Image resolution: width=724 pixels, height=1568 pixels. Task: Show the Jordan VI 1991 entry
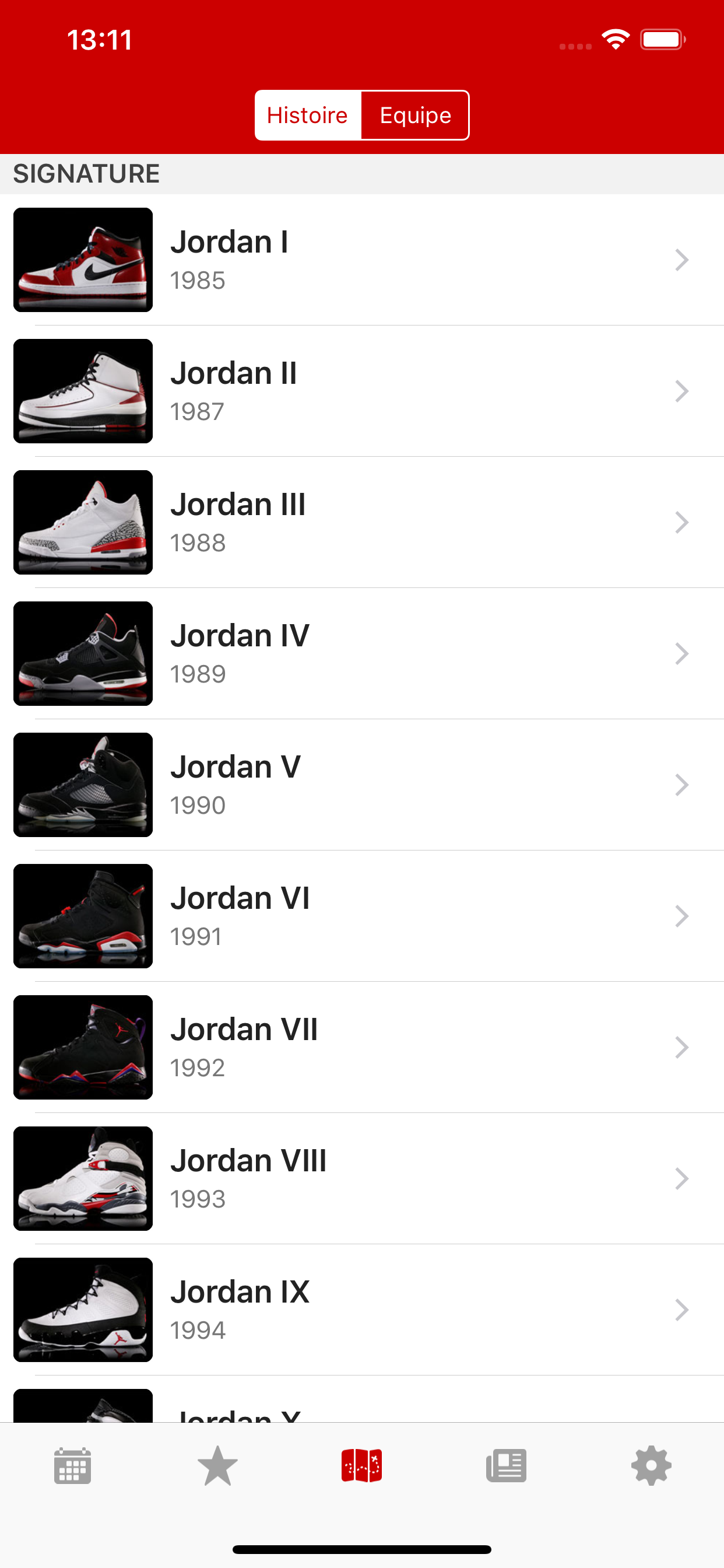[x=362, y=916]
